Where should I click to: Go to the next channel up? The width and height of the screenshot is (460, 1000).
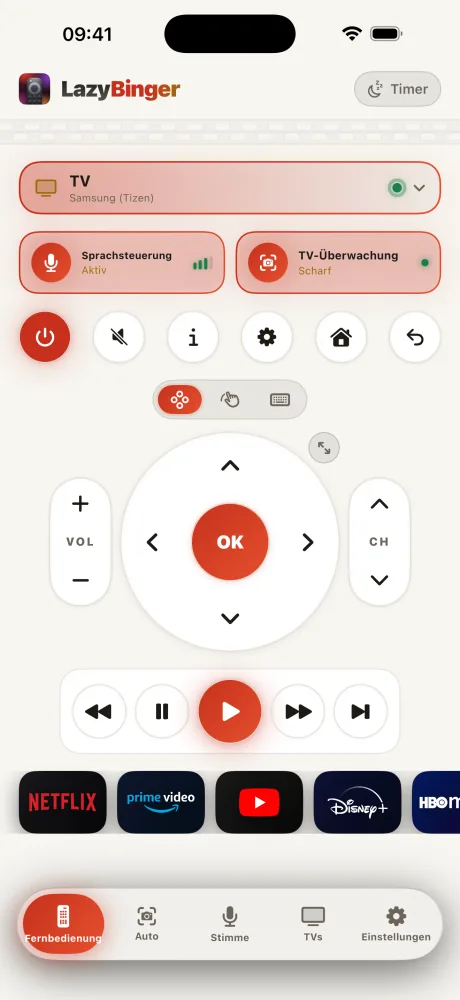(379, 504)
